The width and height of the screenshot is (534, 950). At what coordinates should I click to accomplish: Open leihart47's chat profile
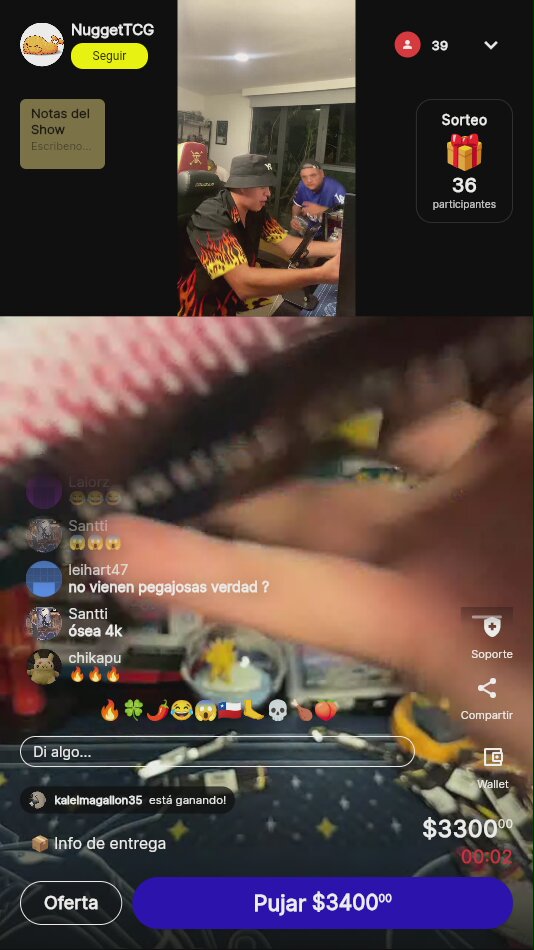pos(44,579)
